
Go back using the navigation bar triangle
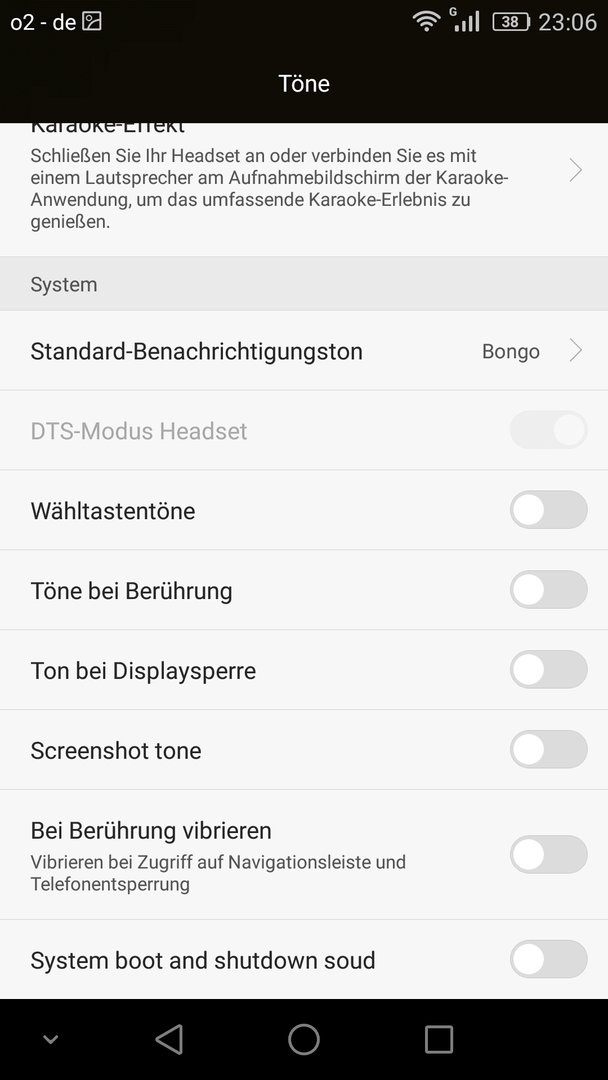tap(169, 1039)
